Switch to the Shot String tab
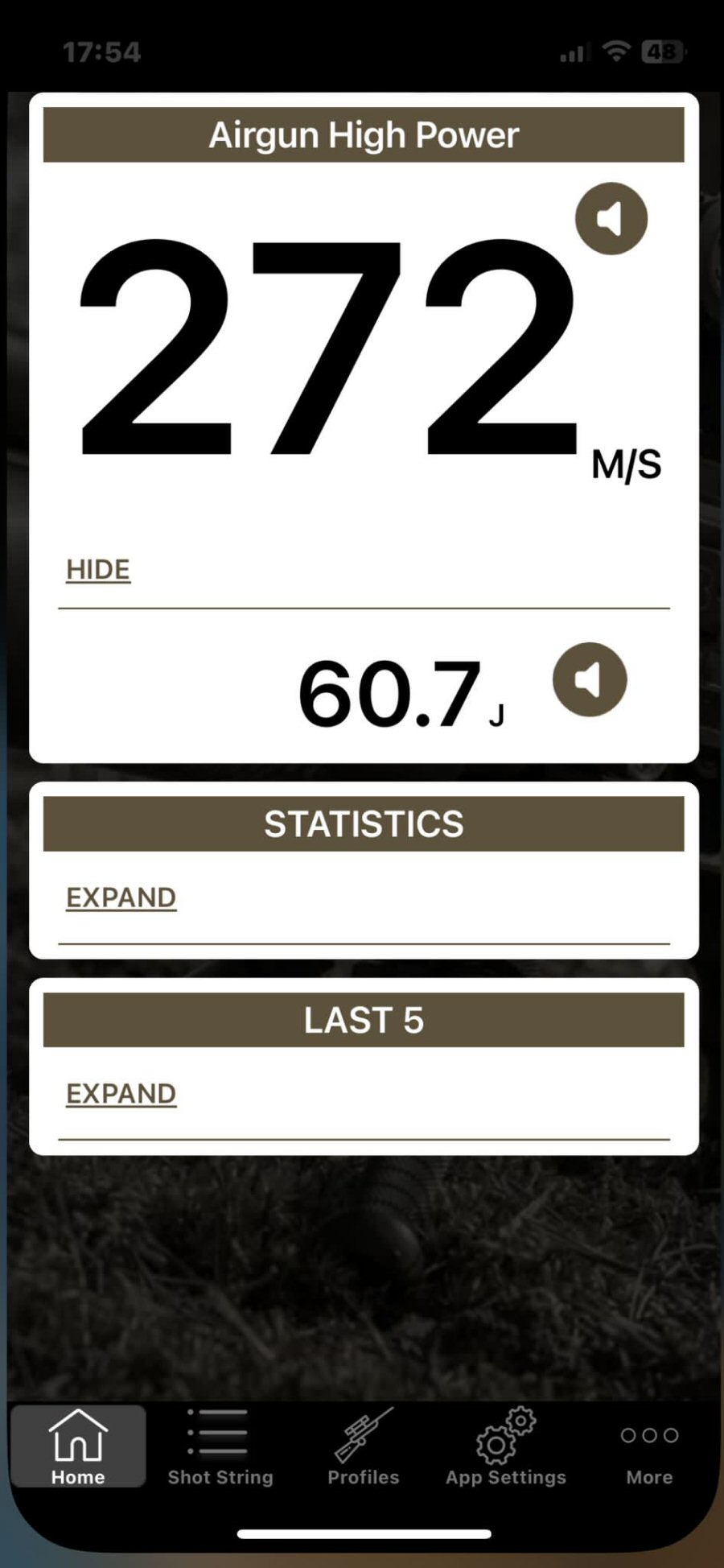The height and width of the screenshot is (1568, 724). [220, 1448]
